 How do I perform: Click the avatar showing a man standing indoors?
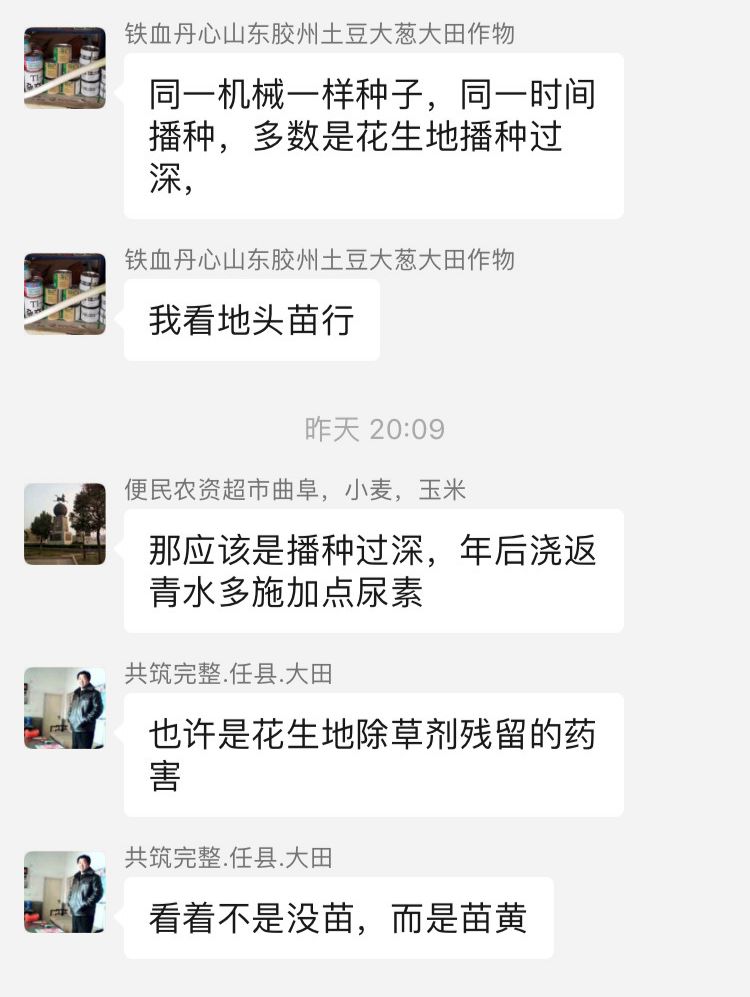coord(64,706)
